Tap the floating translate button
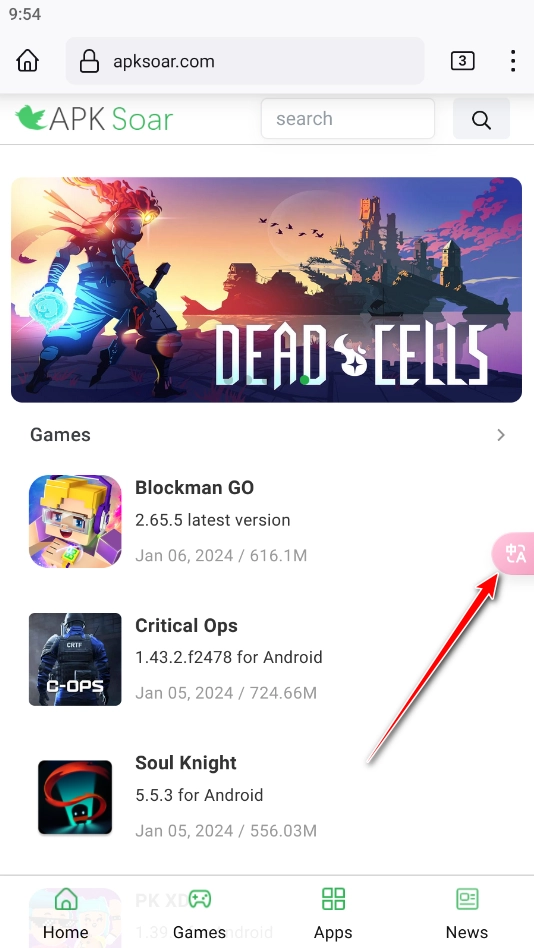 pyautogui.click(x=514, y=553)
